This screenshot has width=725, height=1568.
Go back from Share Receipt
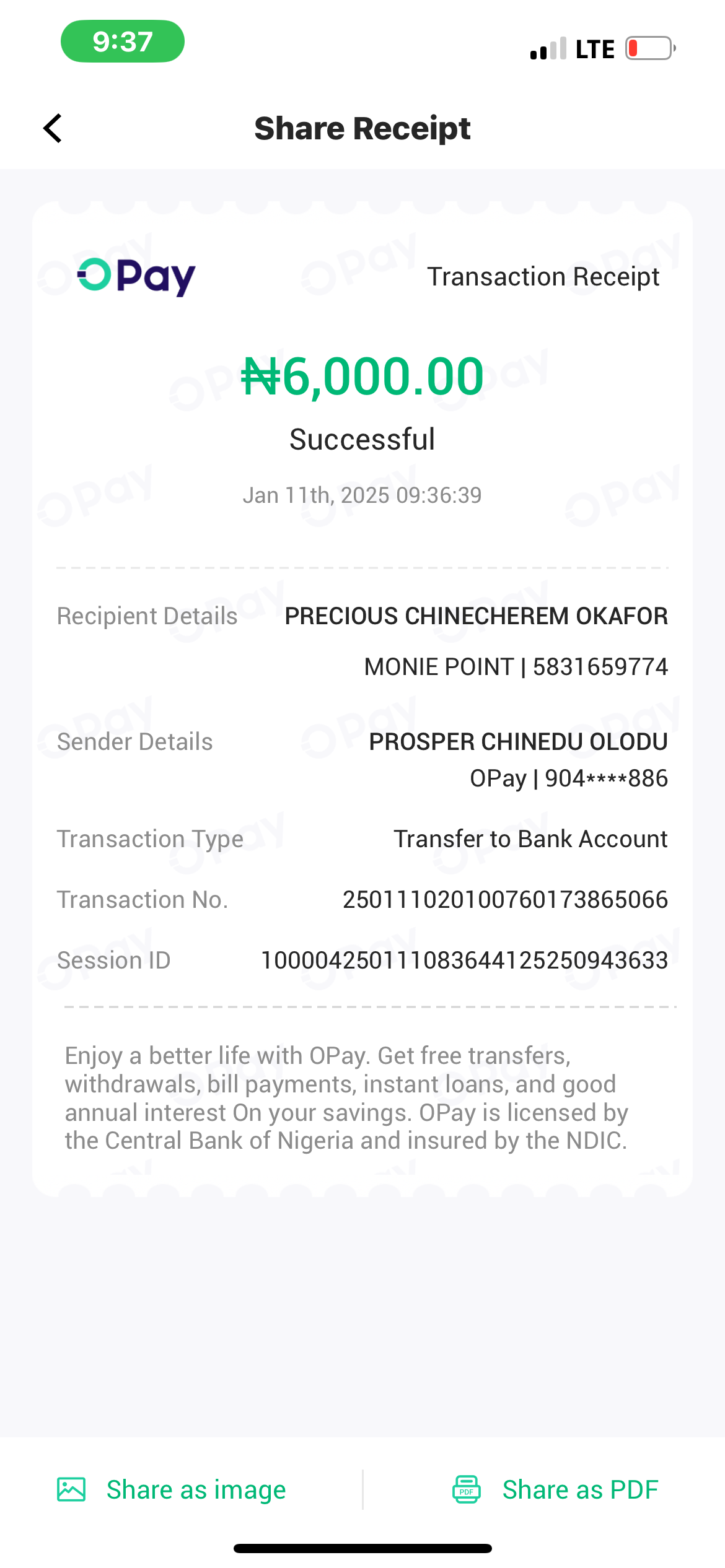[x=53, y=128]
